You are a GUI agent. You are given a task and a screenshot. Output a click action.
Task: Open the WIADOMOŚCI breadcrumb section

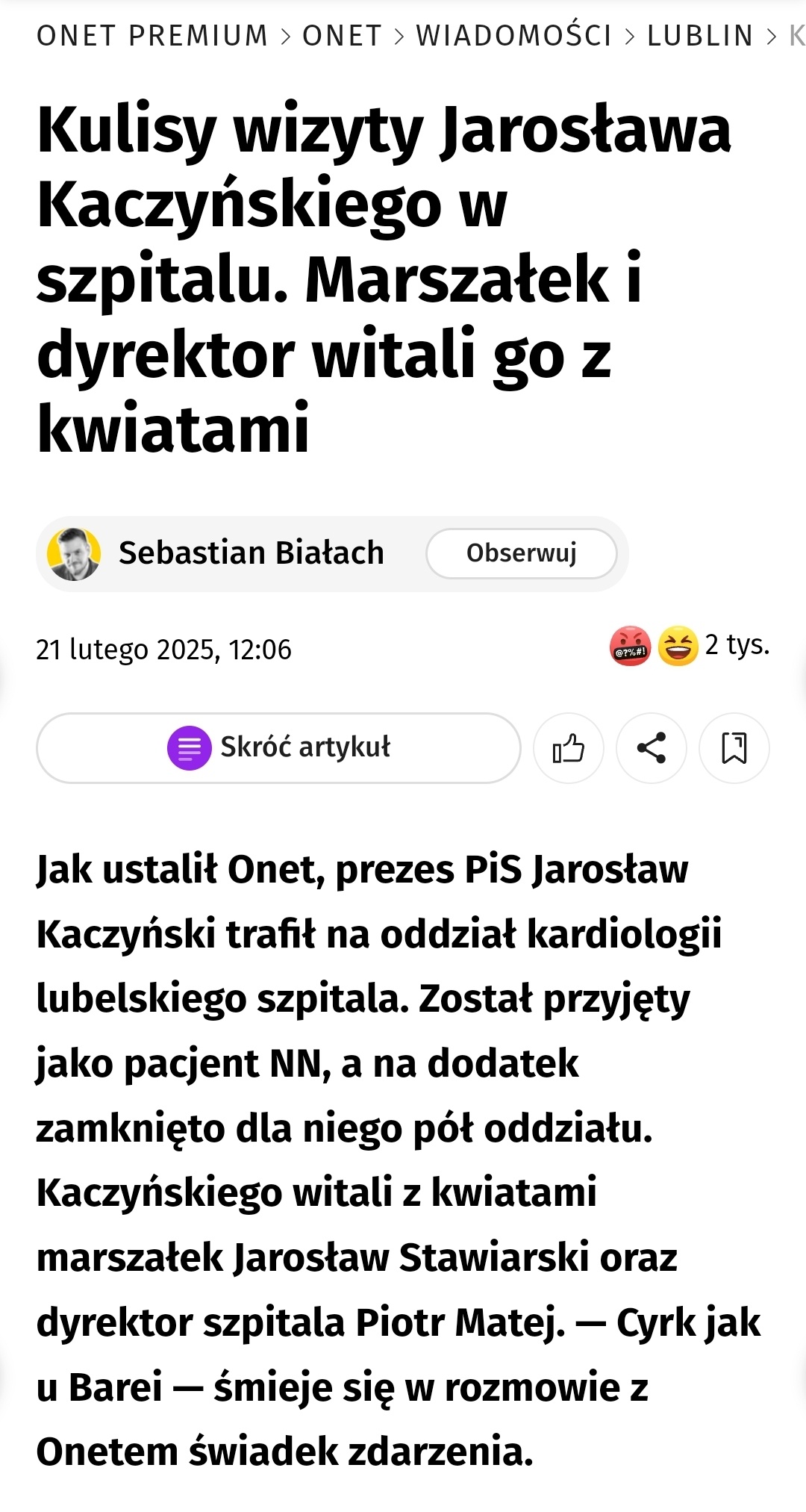pyautogui.click(x=514, y=35)
